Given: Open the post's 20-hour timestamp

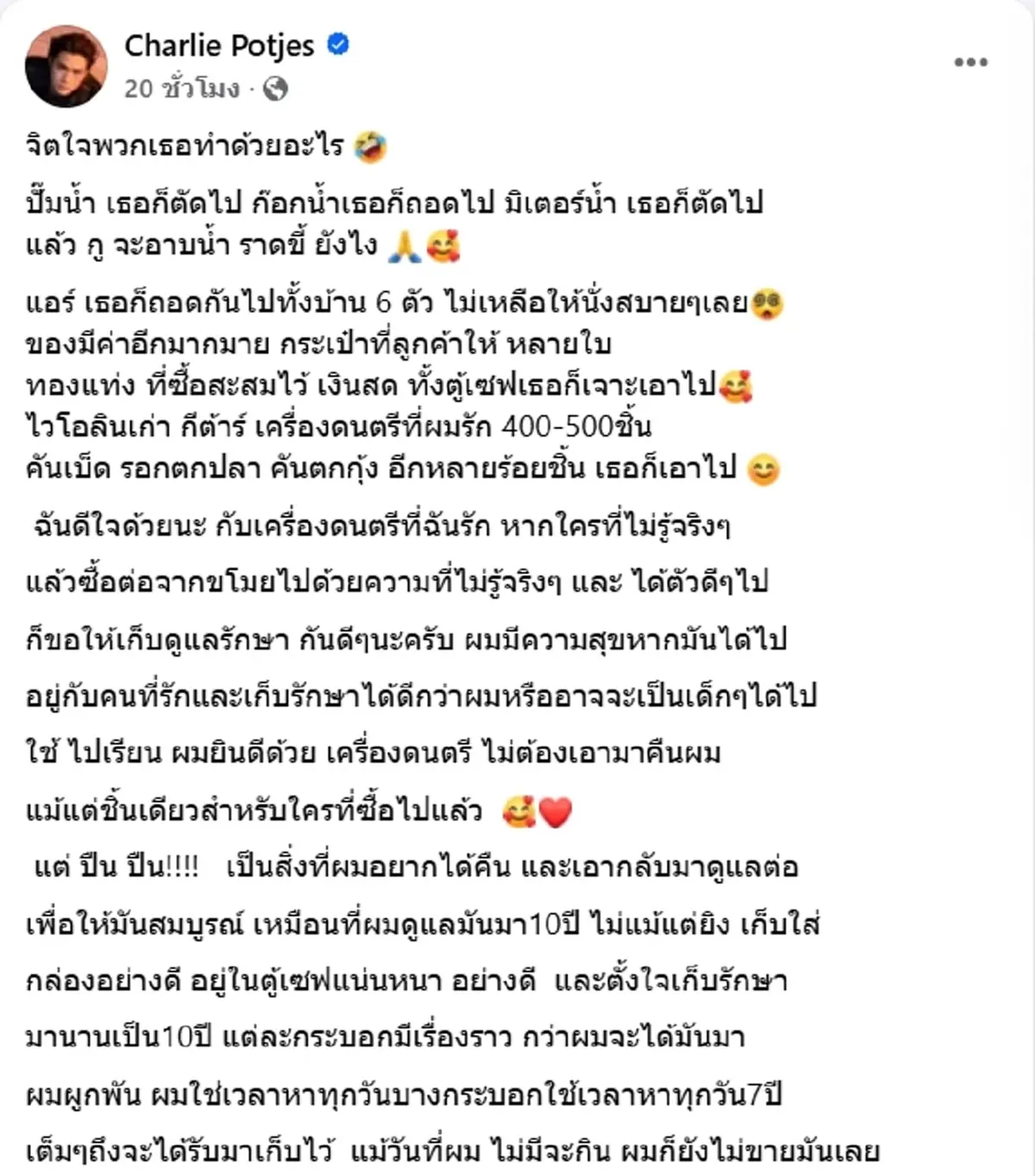Looking at the screenshot, I should [x=182, y=89].
